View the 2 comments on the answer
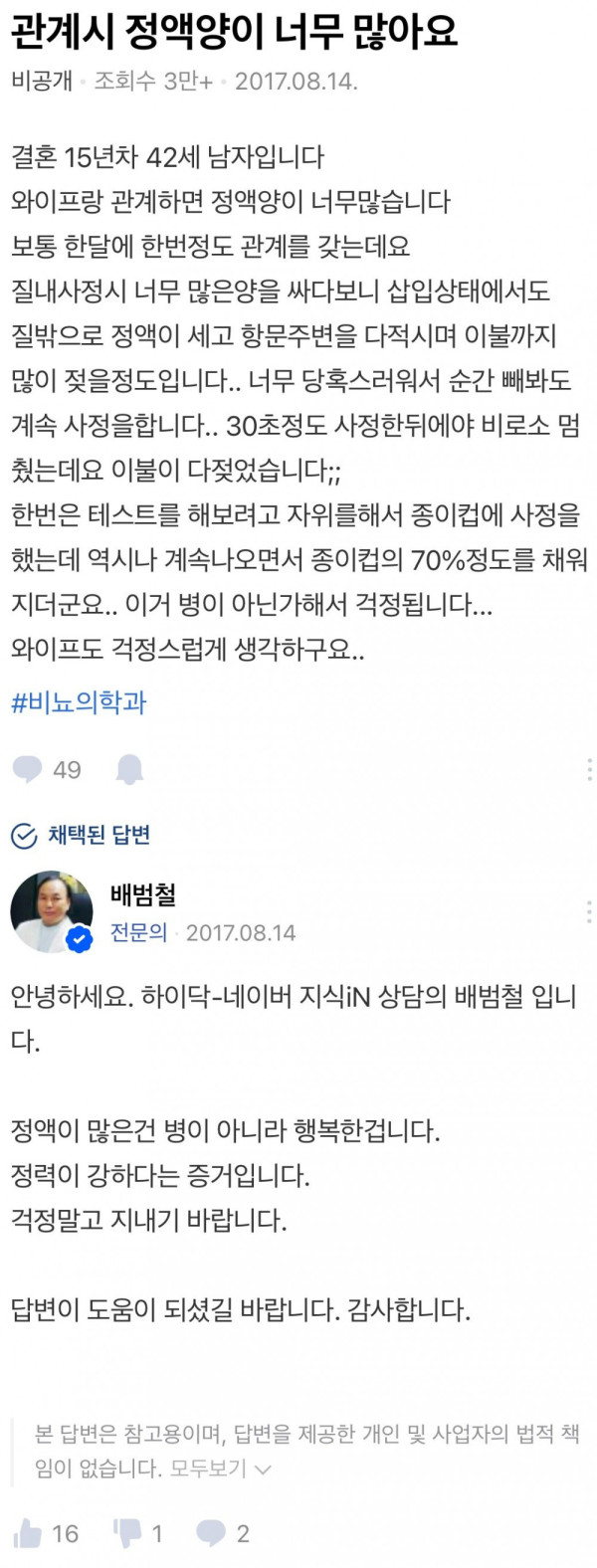The width and height of the screenshot is (597, 1568). [x=223, y=1533]
